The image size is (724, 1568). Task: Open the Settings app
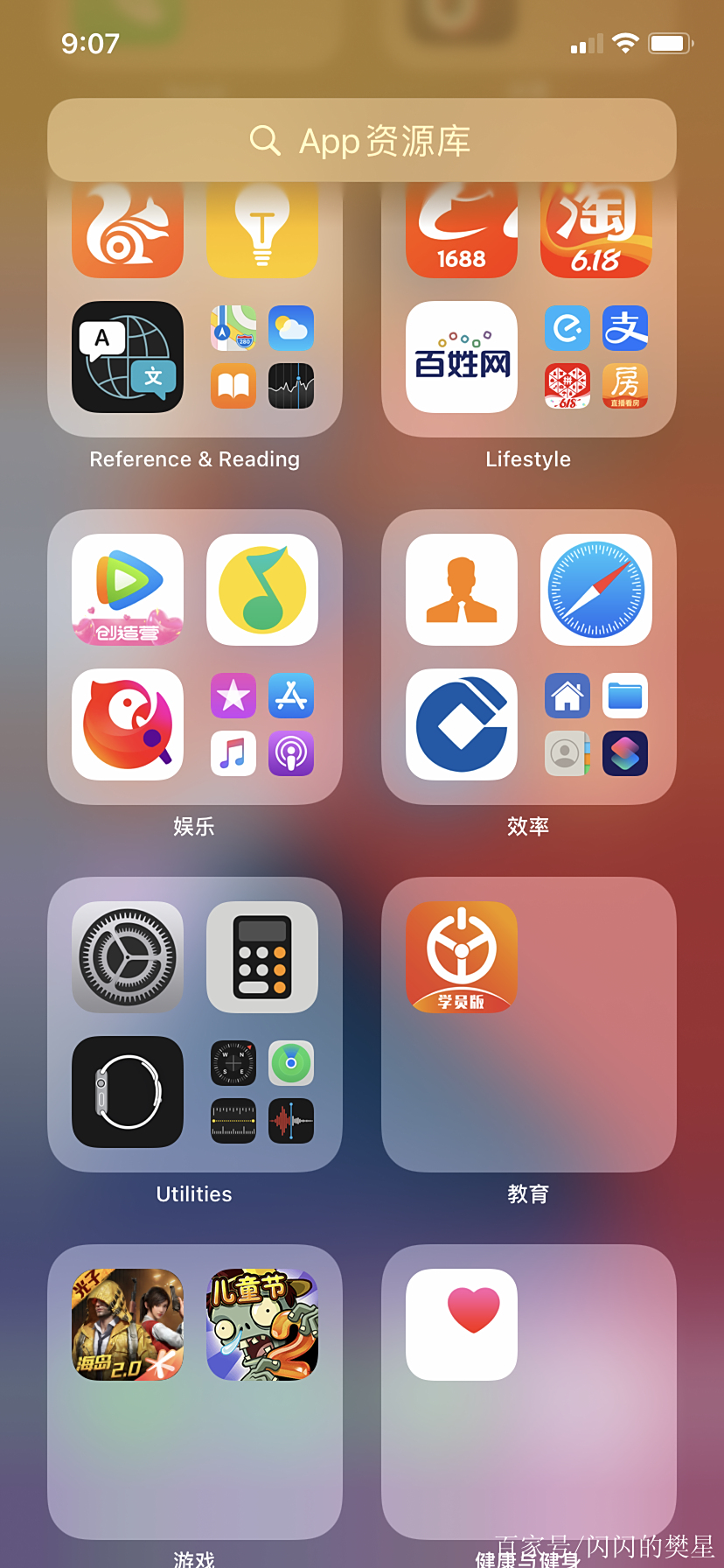click(x=128, y=957)
